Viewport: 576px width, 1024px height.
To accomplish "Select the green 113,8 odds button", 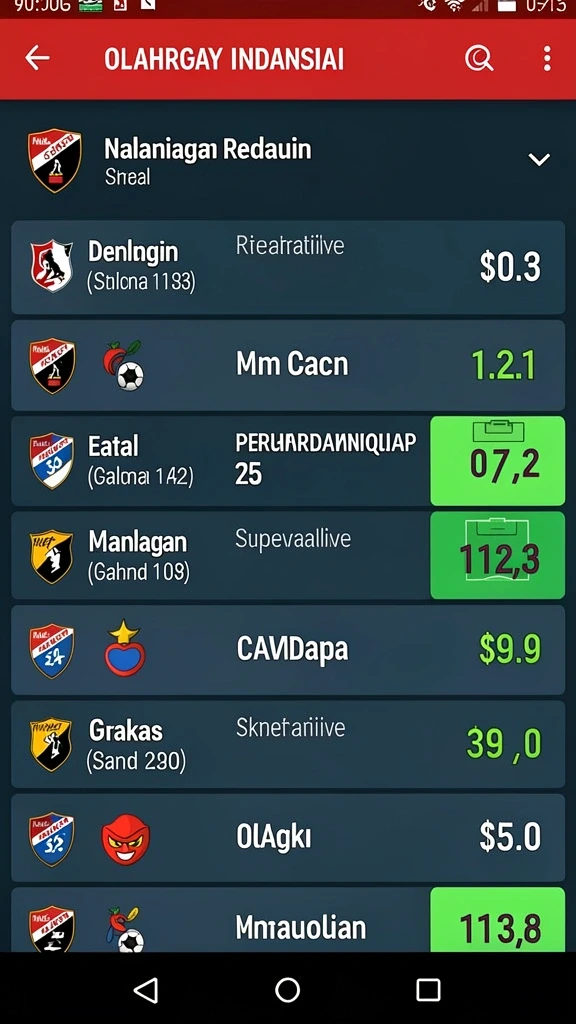I will pyautogui.click(x=498, y=920).
